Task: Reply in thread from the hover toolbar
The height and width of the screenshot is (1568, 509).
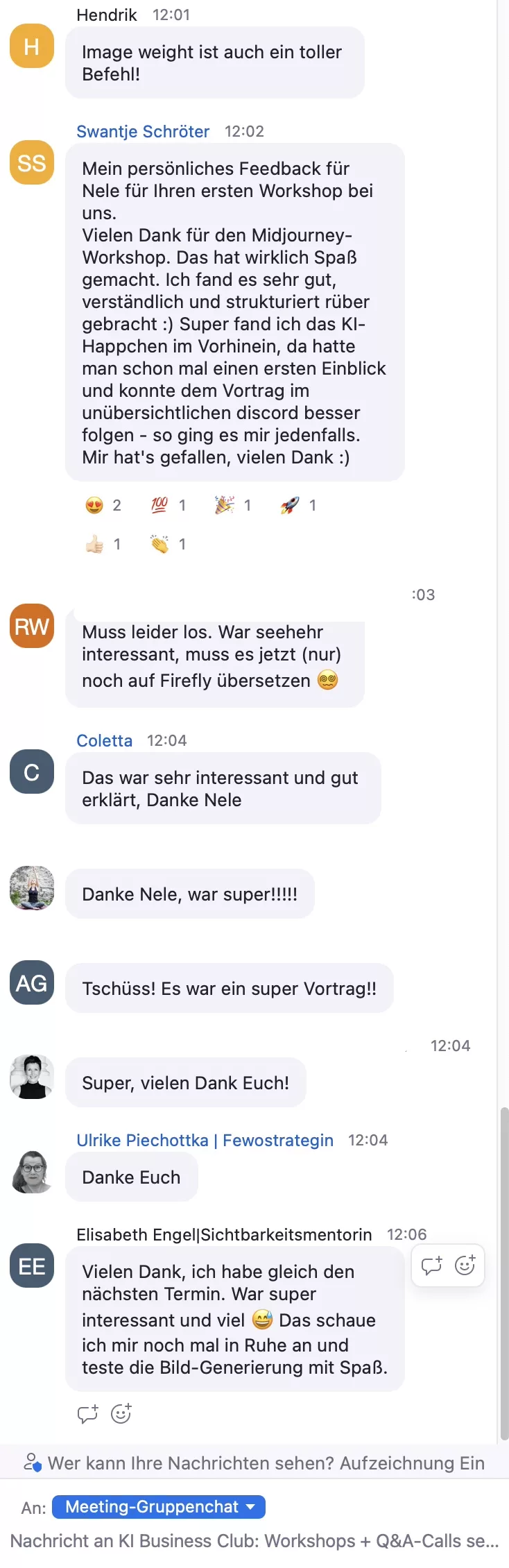Action: click(431, 1266)
